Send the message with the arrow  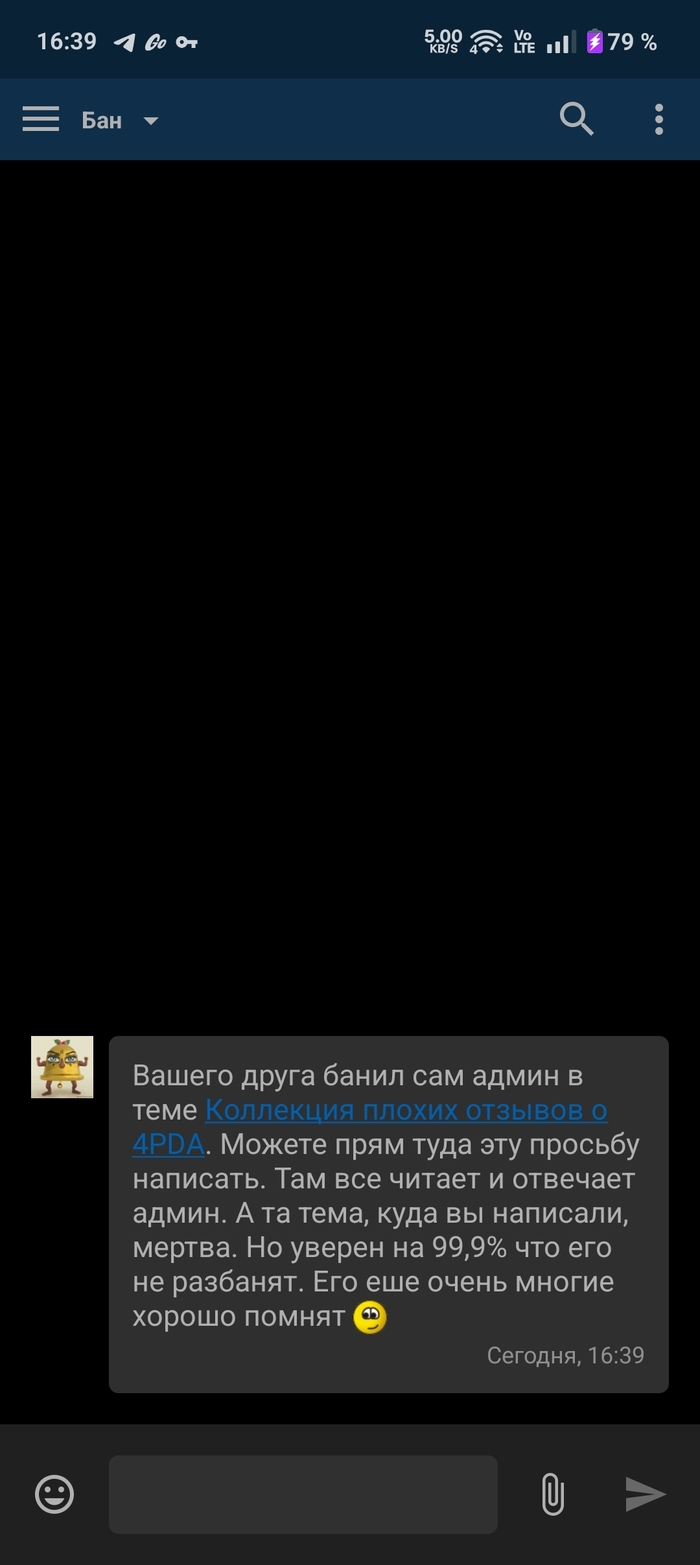(645, 1494)
